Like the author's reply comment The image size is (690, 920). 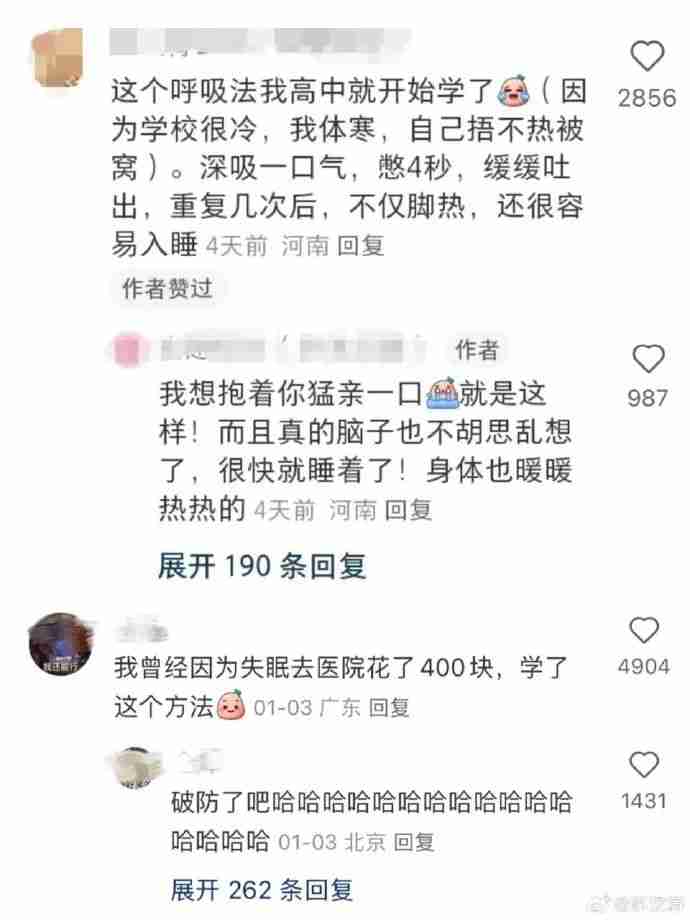click(647, 358)
